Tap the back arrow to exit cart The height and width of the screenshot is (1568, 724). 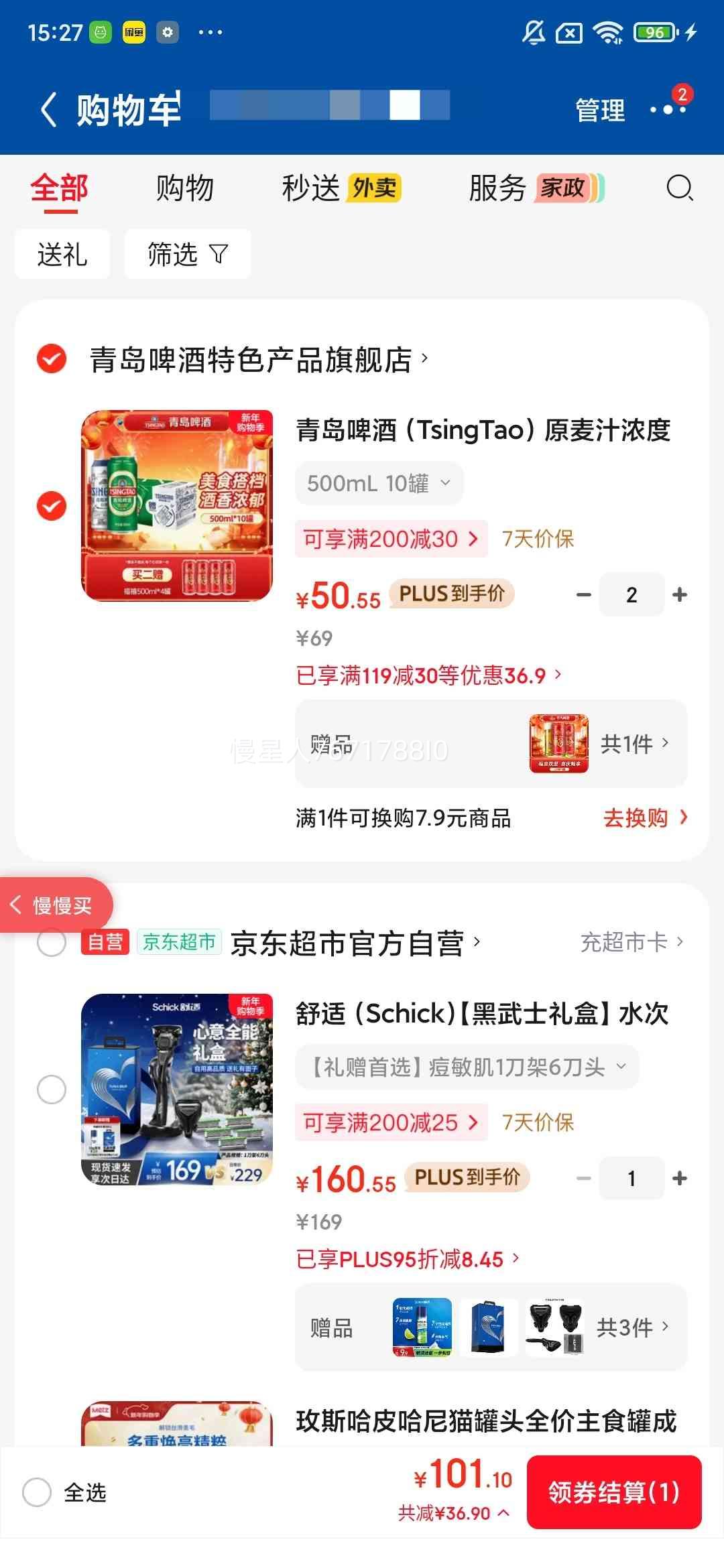click(48, 109)
